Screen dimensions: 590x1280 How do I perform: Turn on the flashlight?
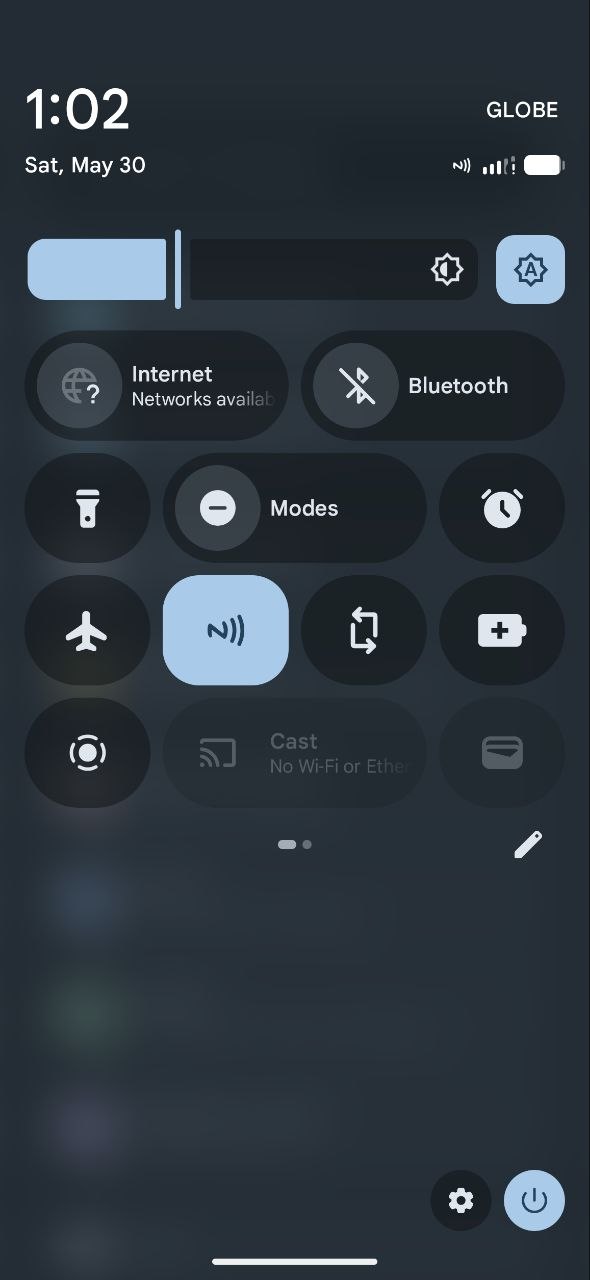(x=87, y=508)
